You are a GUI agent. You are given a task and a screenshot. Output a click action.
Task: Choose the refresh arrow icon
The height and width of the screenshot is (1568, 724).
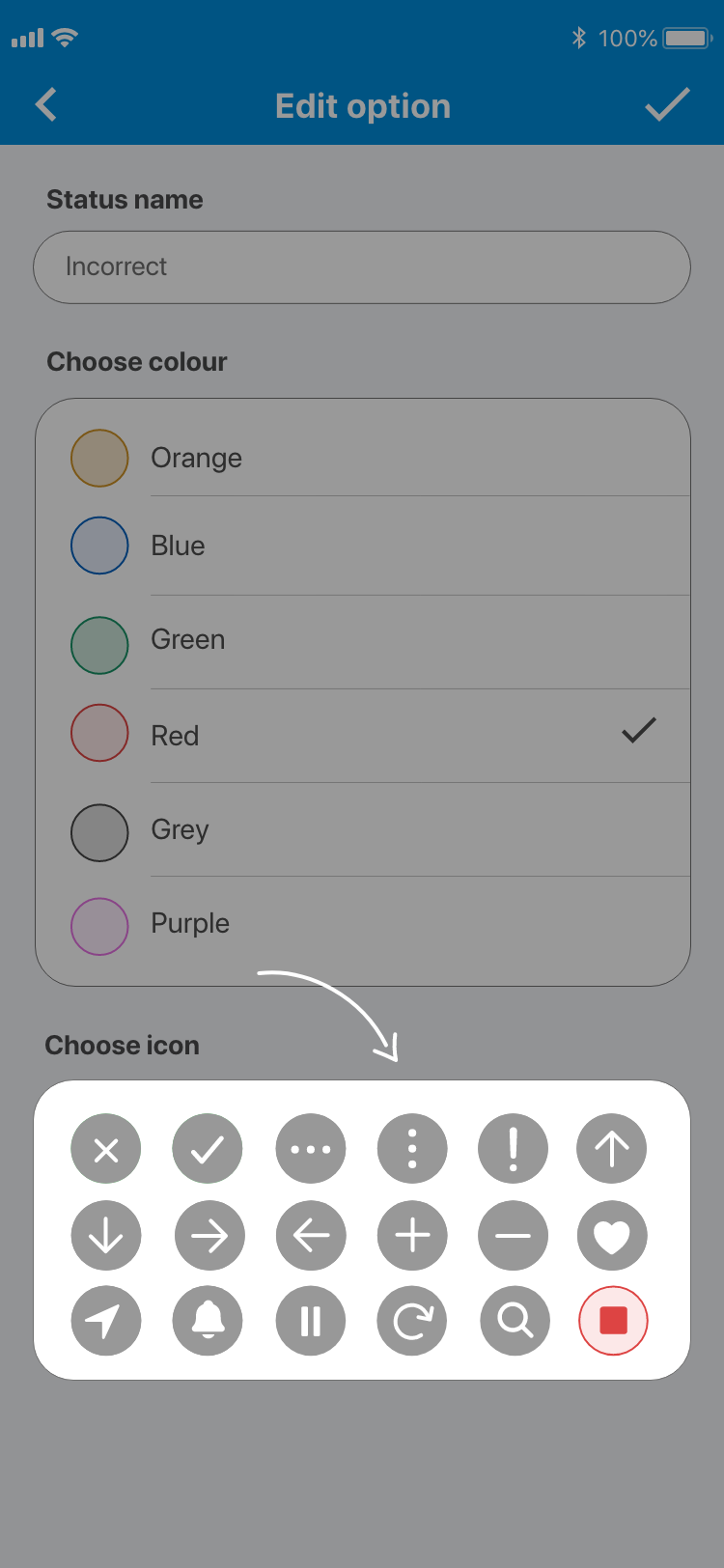tap(412, 1321)
